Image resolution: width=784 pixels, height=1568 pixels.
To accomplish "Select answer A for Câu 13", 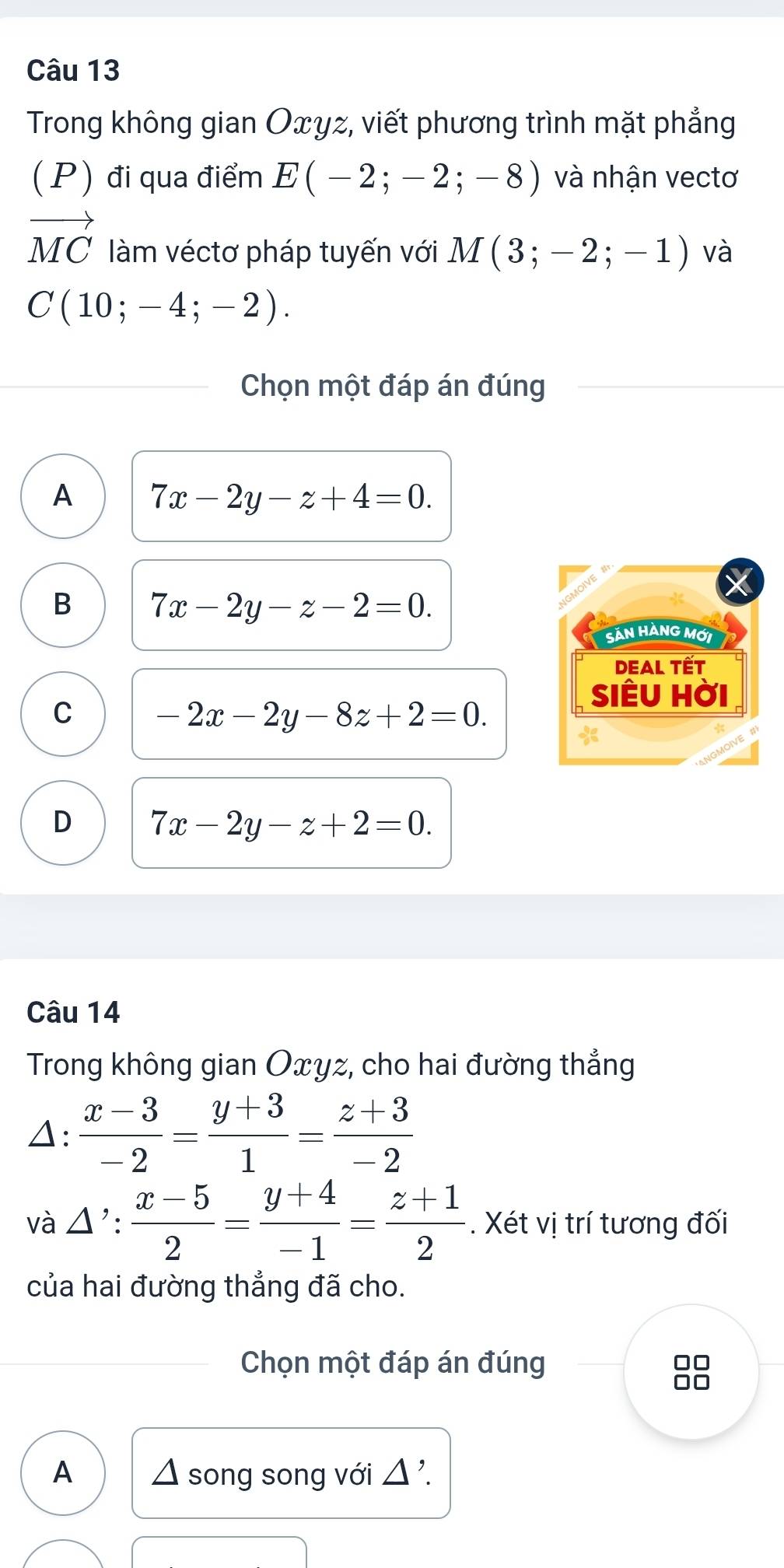I will click(63, 496).
